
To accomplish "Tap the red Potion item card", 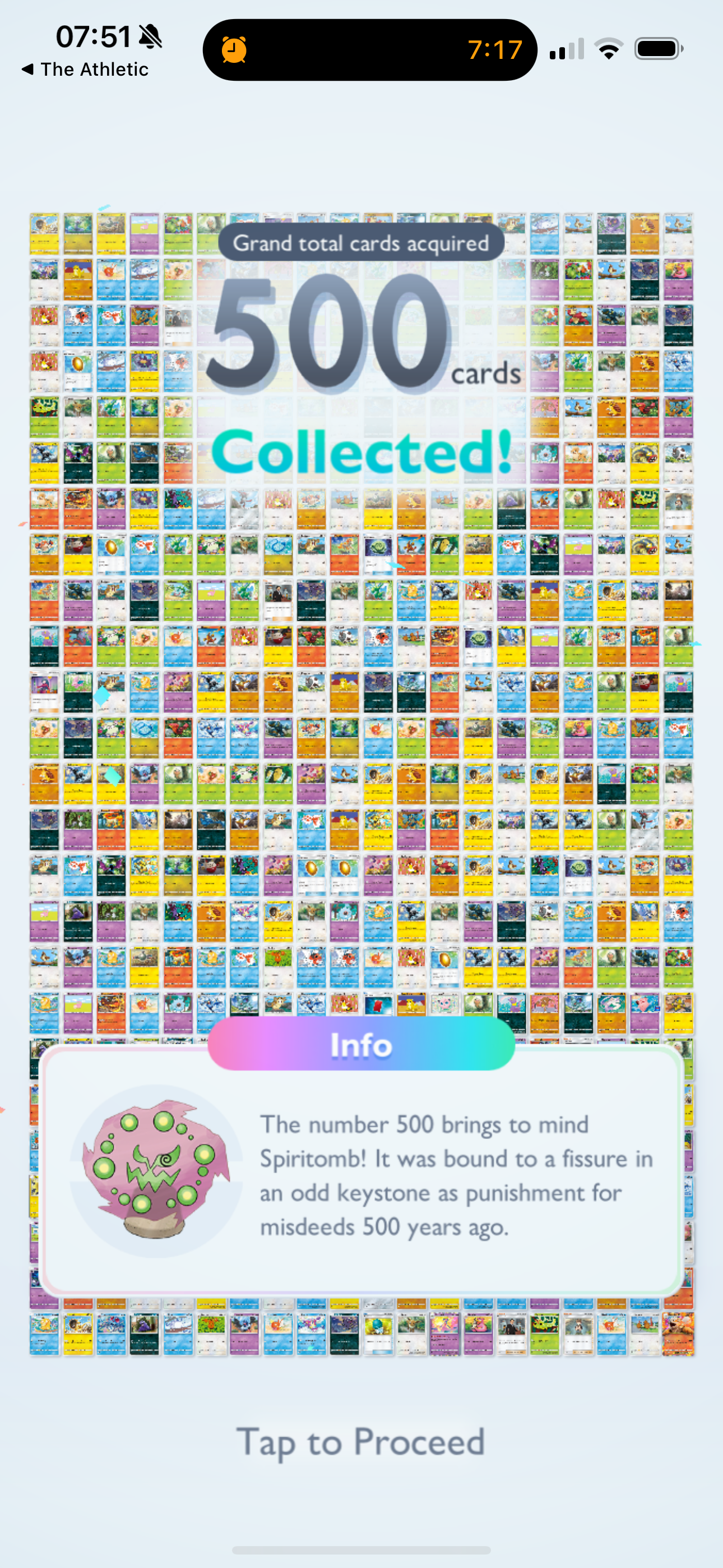I will (378, 1005).
